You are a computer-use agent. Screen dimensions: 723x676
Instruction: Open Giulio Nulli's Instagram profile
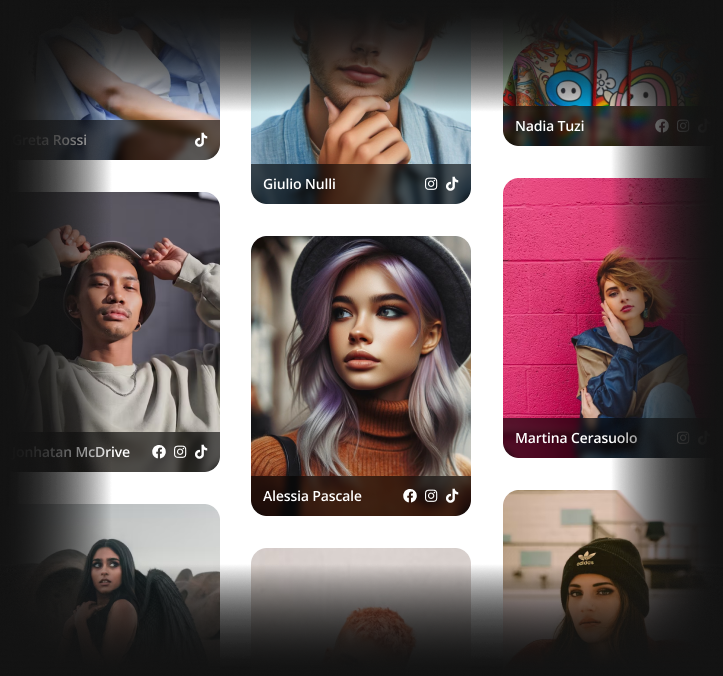point(431,184)
